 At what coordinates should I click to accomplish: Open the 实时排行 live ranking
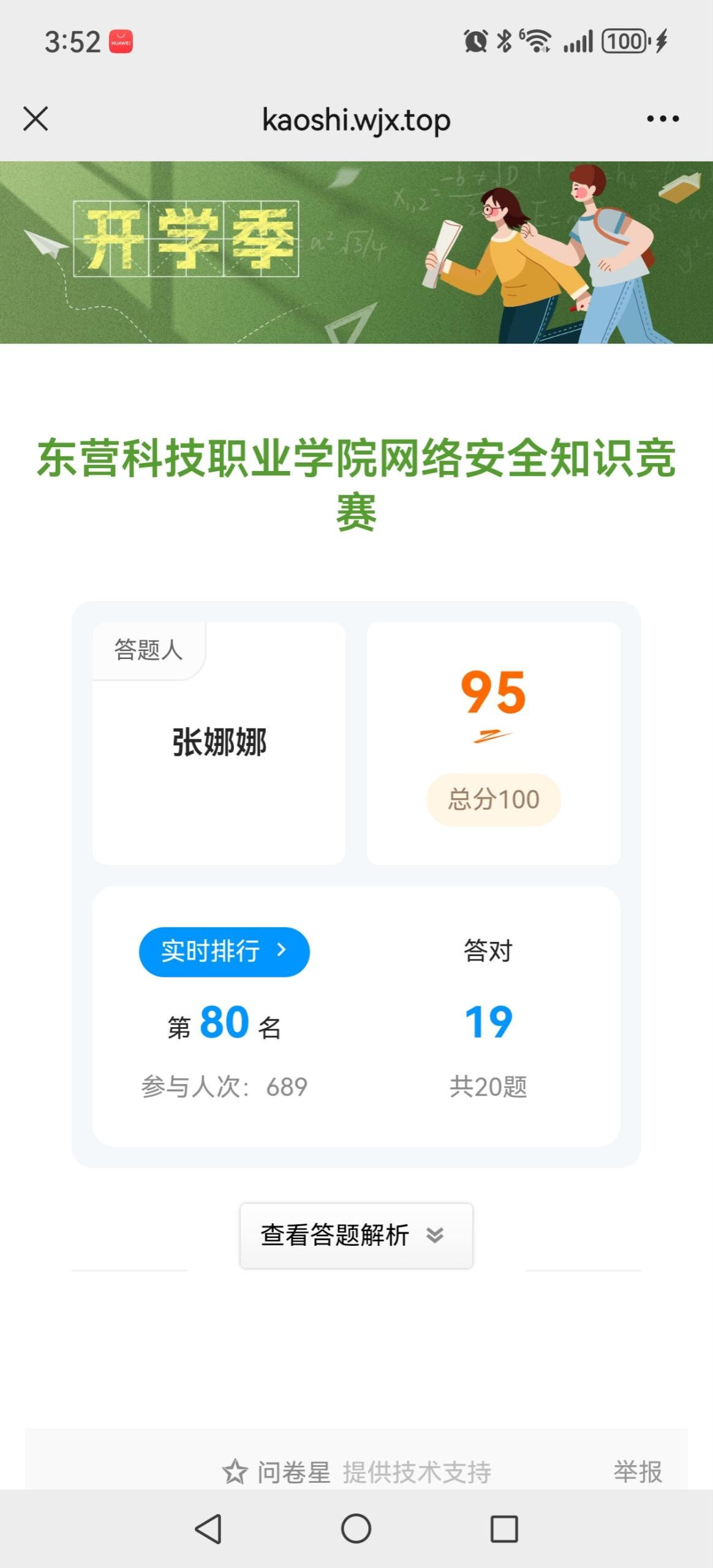224,952
